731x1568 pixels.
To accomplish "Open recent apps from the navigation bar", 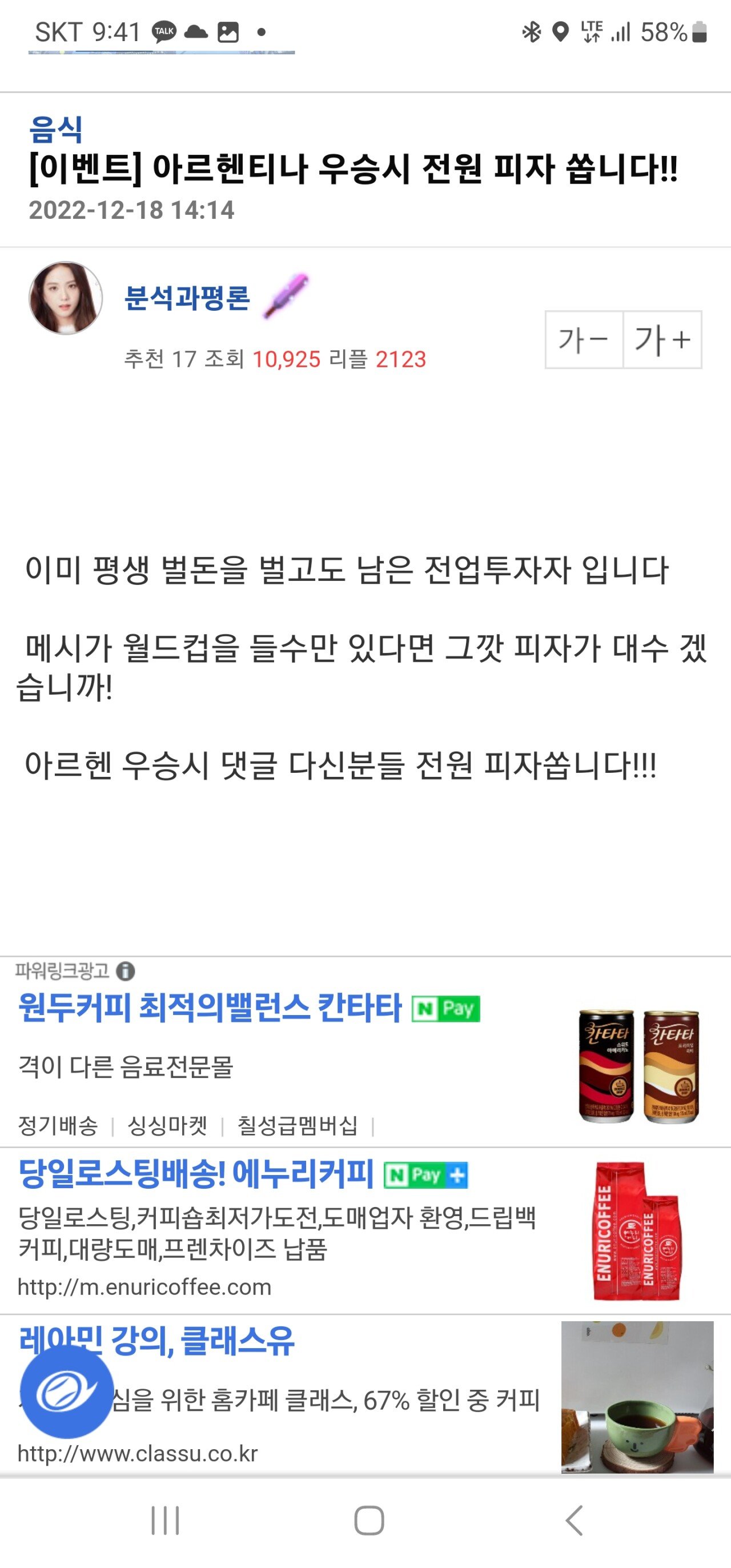I will 165,1521.
